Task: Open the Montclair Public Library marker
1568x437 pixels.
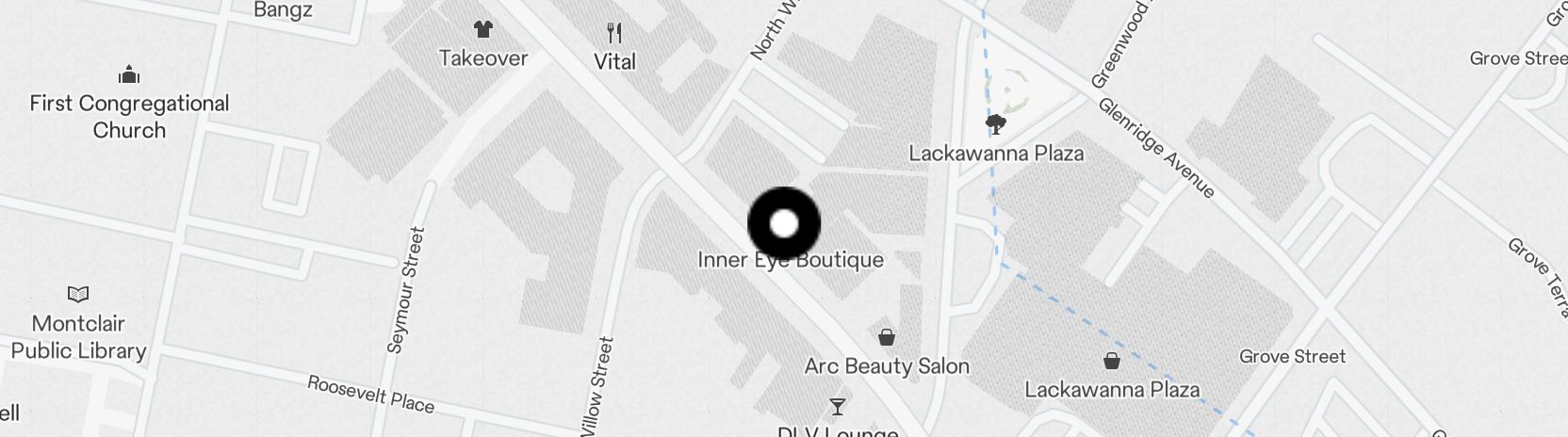Action: (x=79, y=295)
